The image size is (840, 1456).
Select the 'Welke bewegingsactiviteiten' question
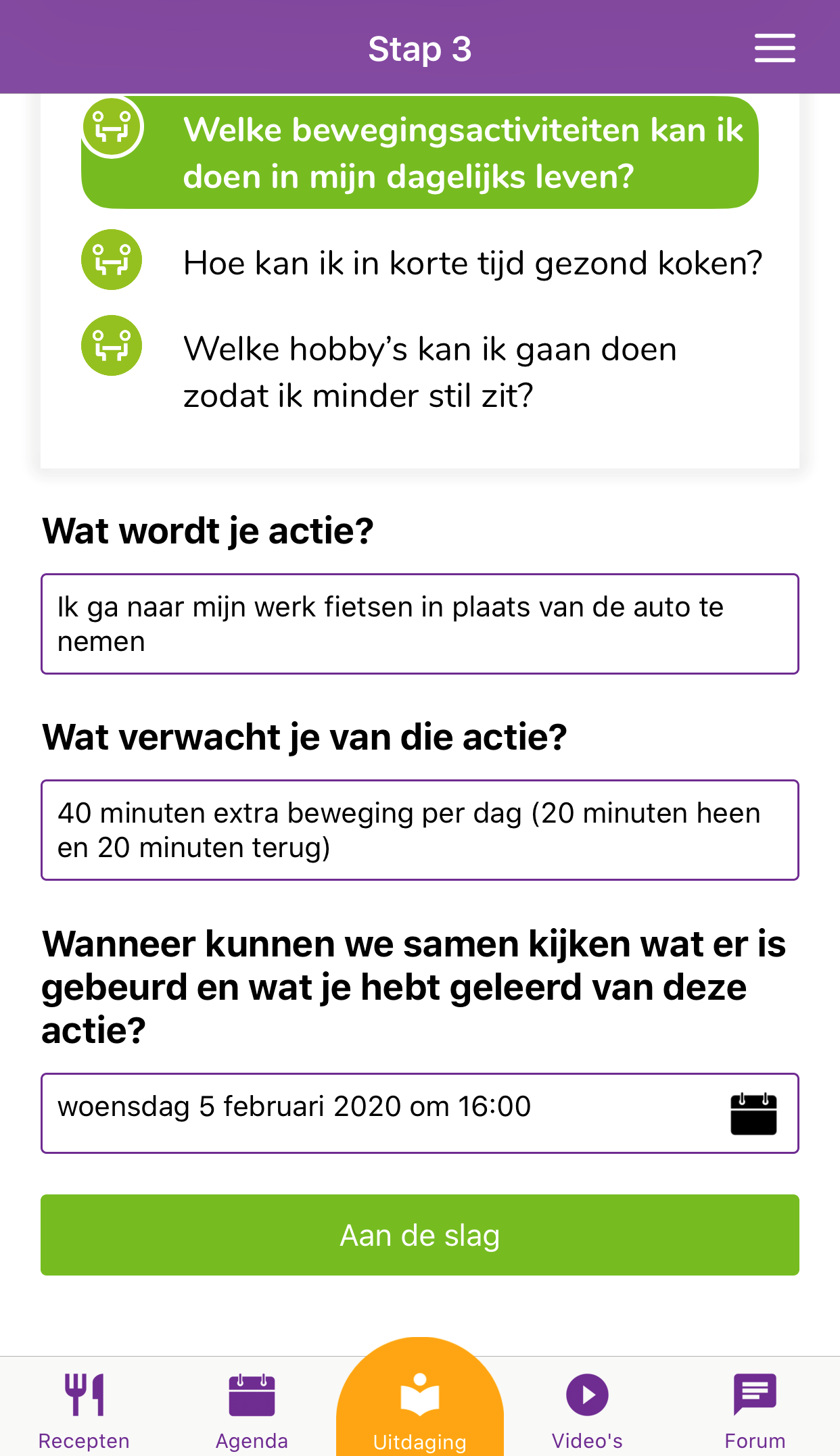[x=419, y=153]
